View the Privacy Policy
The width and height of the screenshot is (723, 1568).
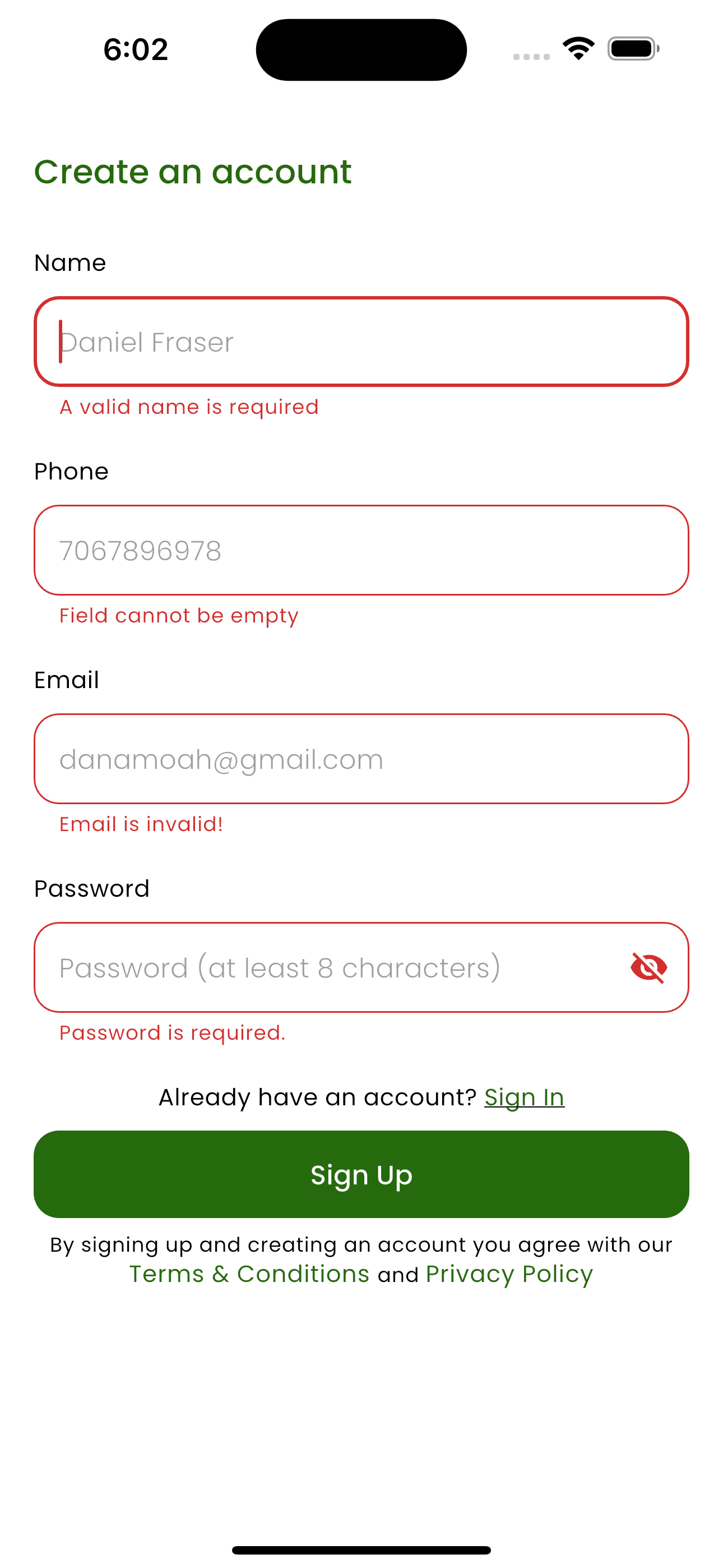click(509, 1274)
